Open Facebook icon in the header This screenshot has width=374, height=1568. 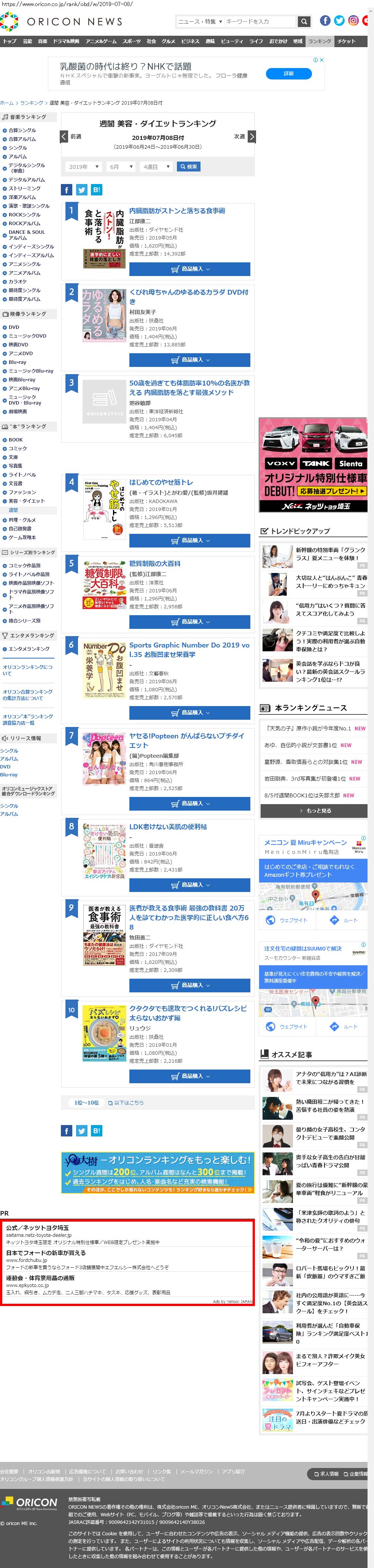click(325, 21)
